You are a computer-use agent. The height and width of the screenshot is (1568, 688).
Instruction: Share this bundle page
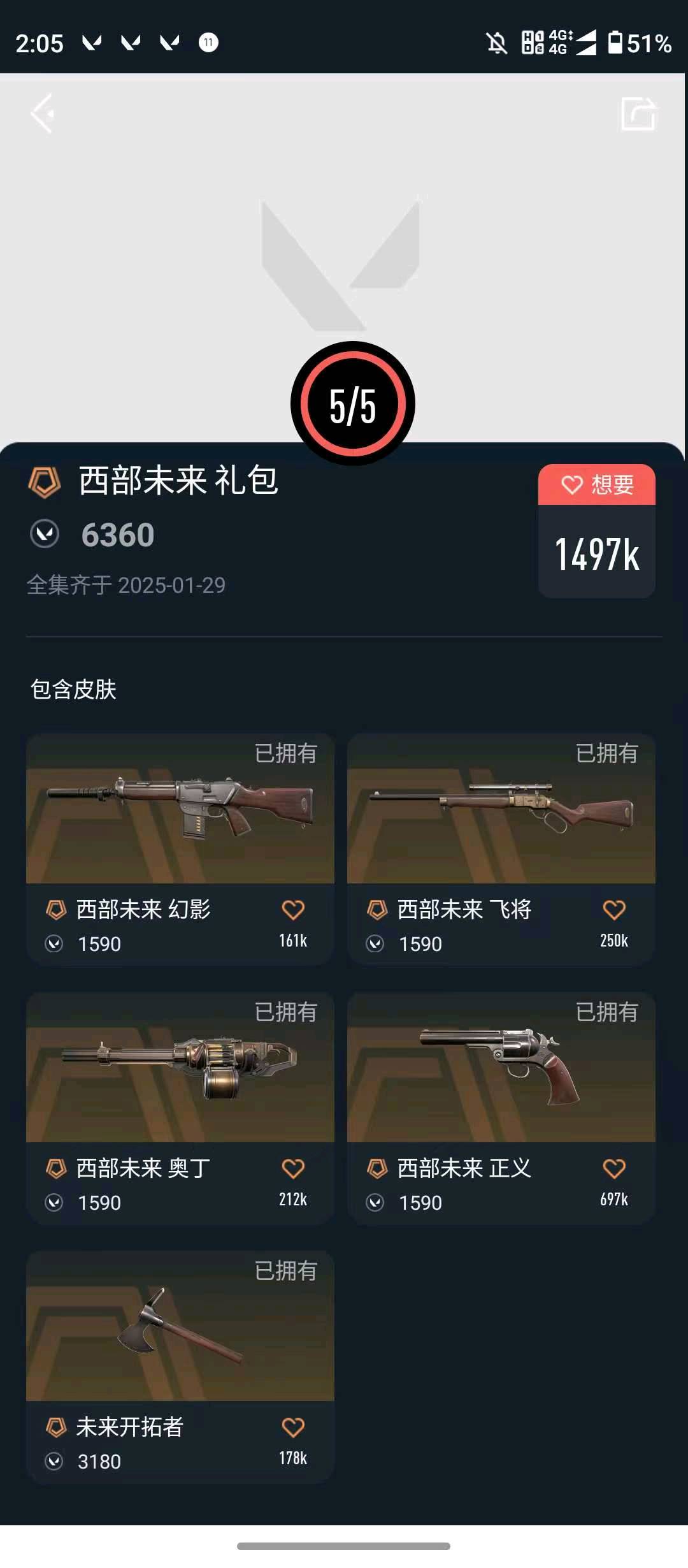click(x=638, y=114)
